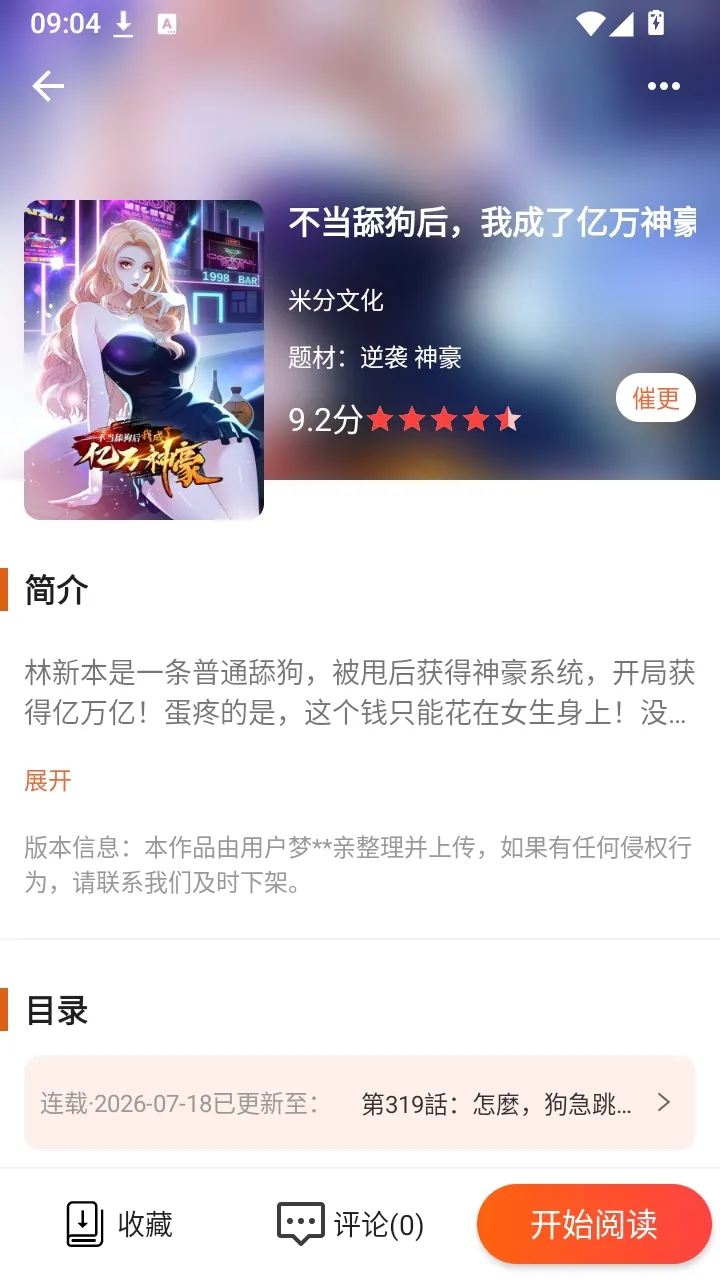Open 评论(0) comments
The height and width of the screenshot is (1280, 720).
351,1224
